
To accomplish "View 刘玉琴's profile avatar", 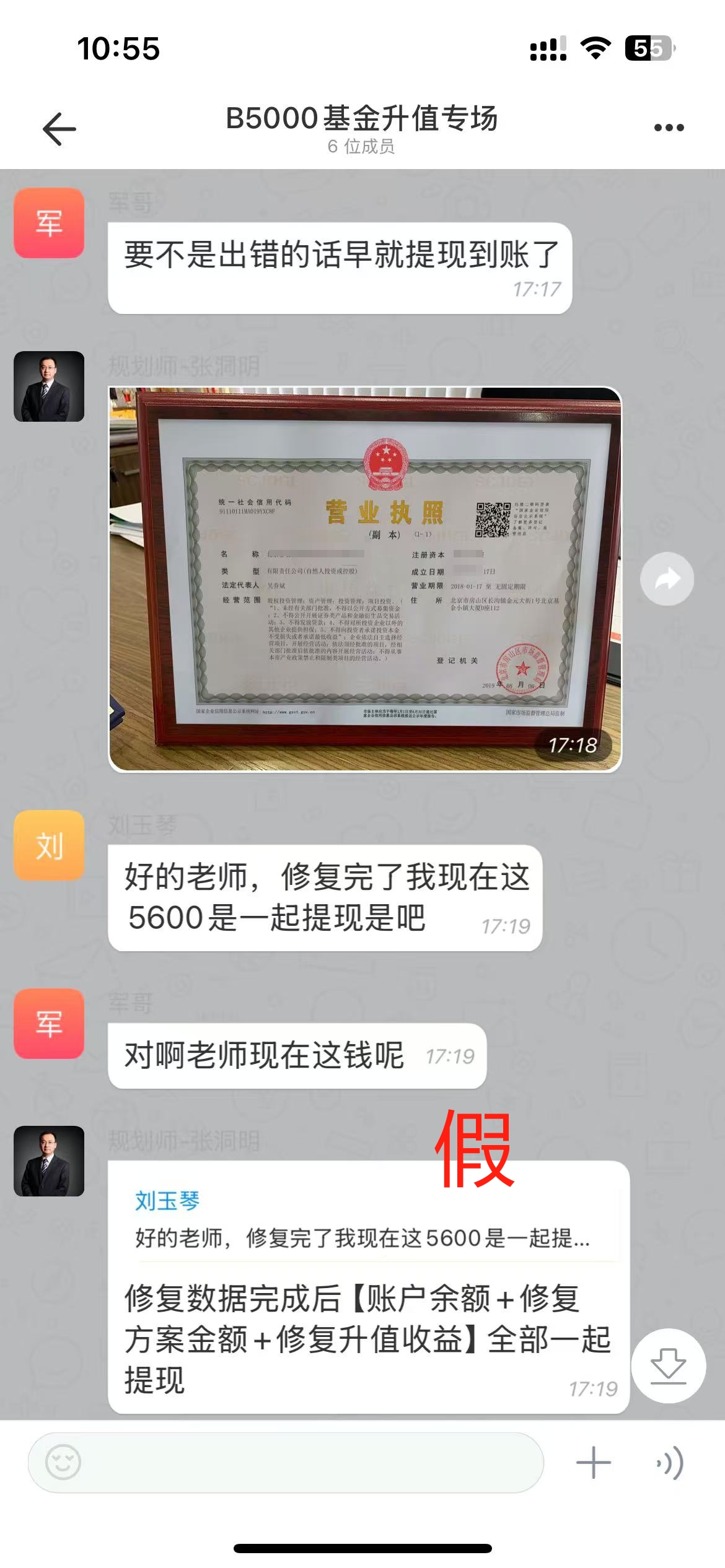I will coord(49,845).
